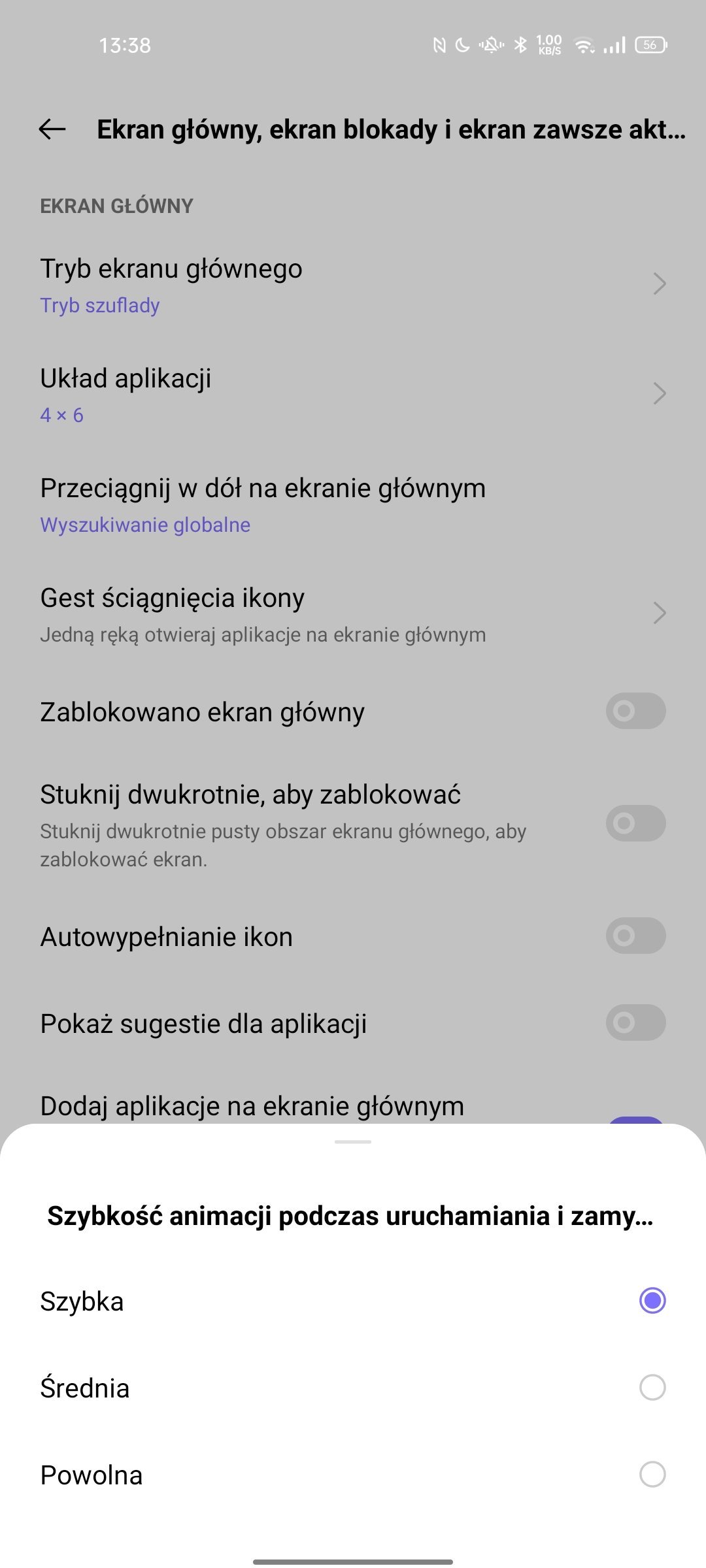Screen dimensions: 706x1568
Task: Tap the bottom sheet drag handle
Action: (x=353, y=1141)
